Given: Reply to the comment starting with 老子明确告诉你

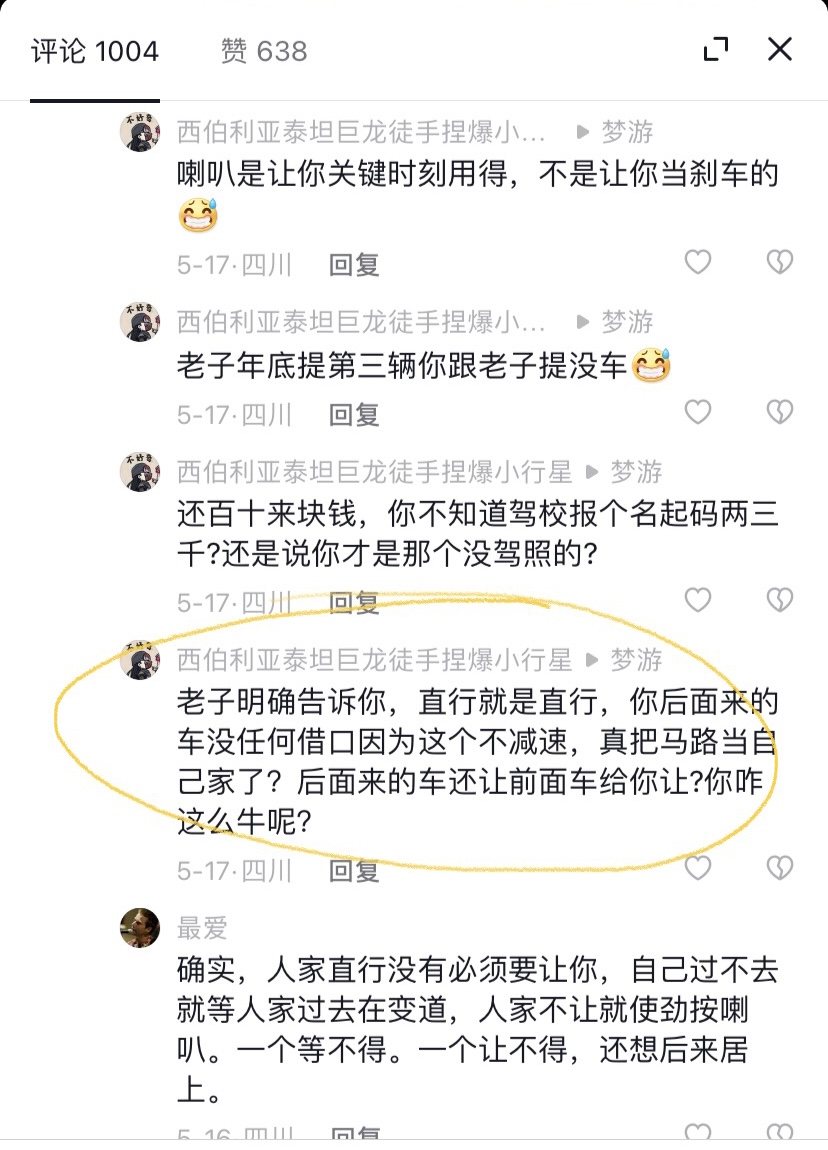Looking at the screenshot, I should (354, 871).
